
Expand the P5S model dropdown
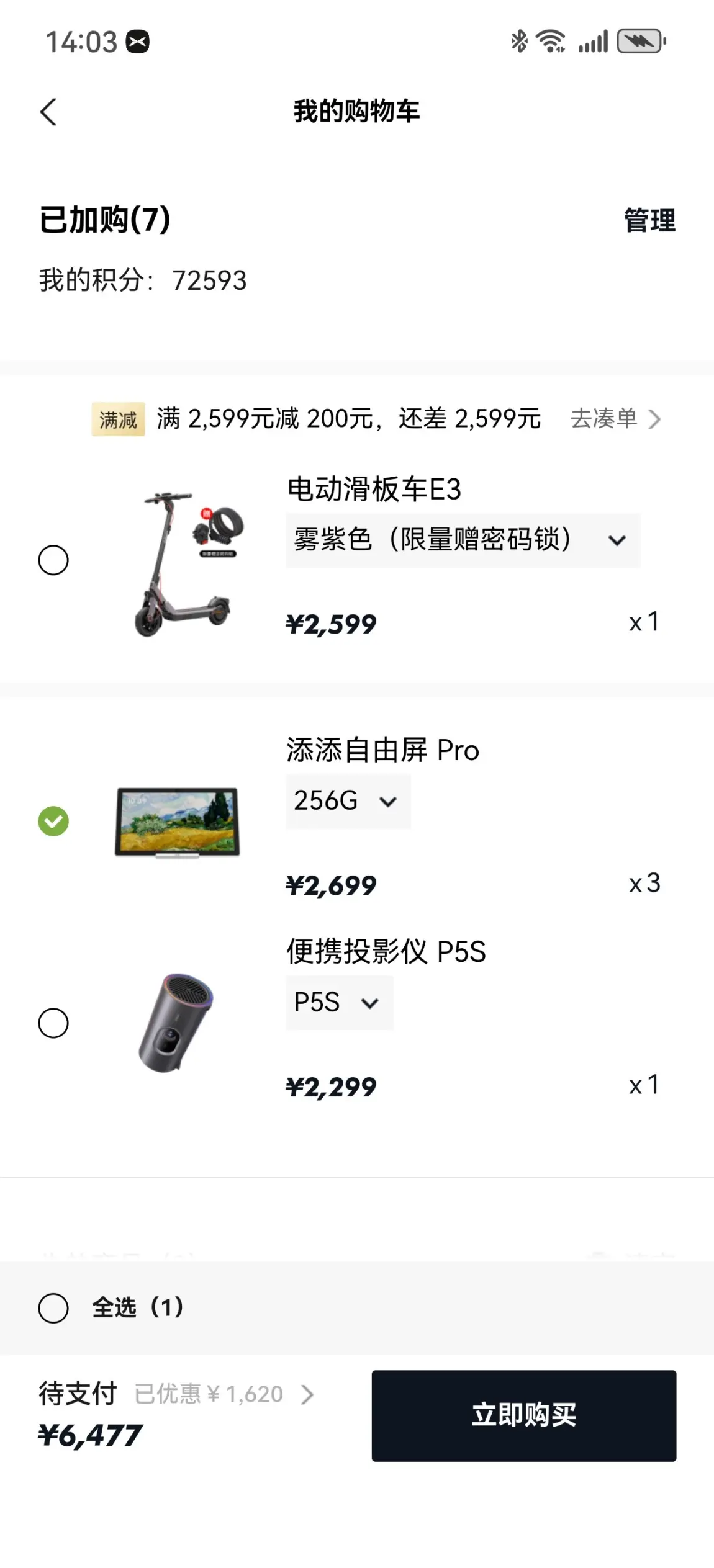coord(339,1003)
